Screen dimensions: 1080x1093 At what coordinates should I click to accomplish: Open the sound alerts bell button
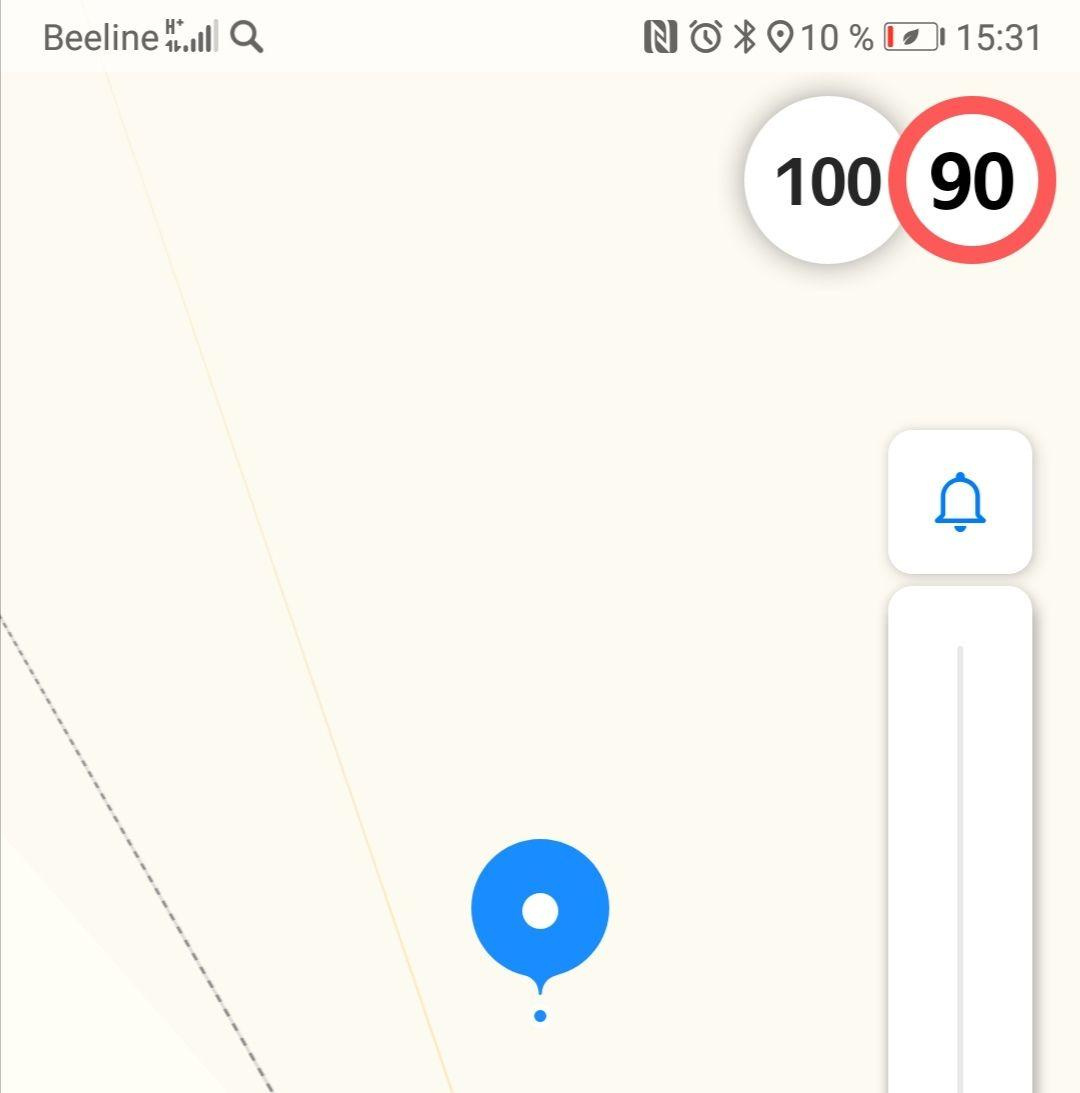tap(960, 502)
